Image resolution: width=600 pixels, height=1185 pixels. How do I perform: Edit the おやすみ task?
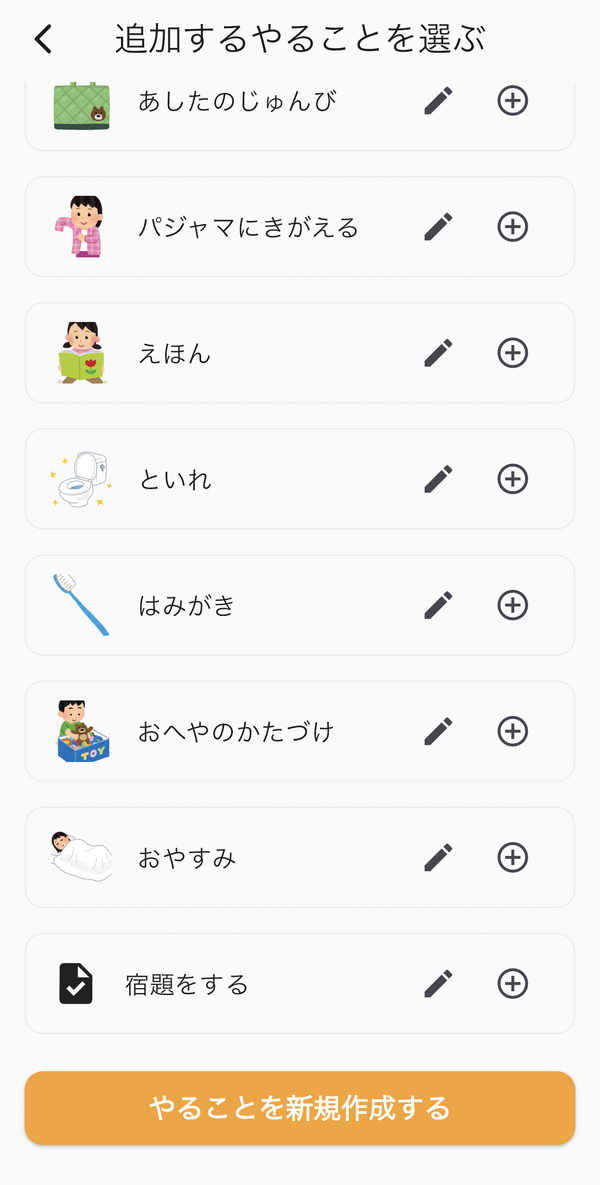438,858
